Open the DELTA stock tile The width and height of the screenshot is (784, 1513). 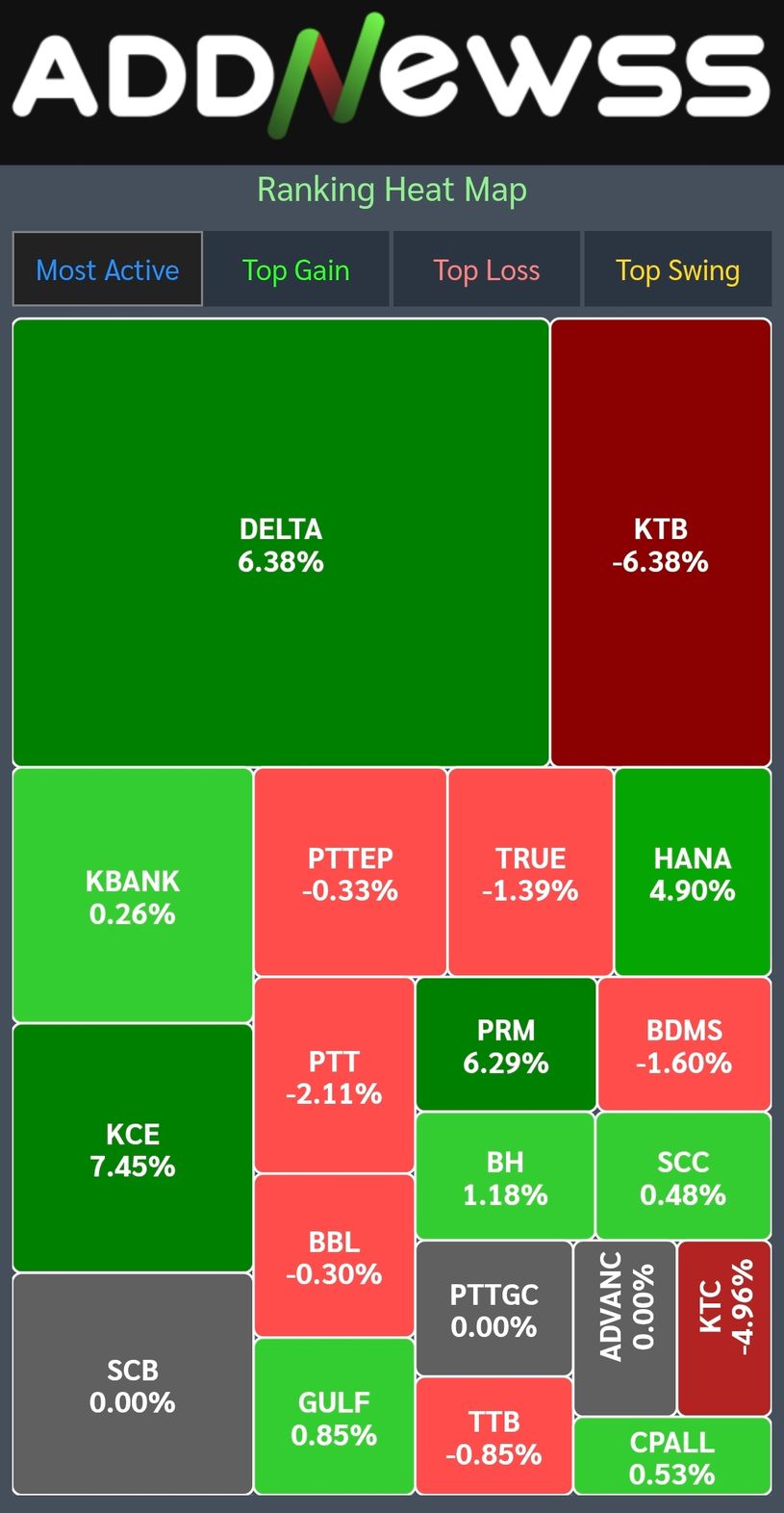(281, 543)
